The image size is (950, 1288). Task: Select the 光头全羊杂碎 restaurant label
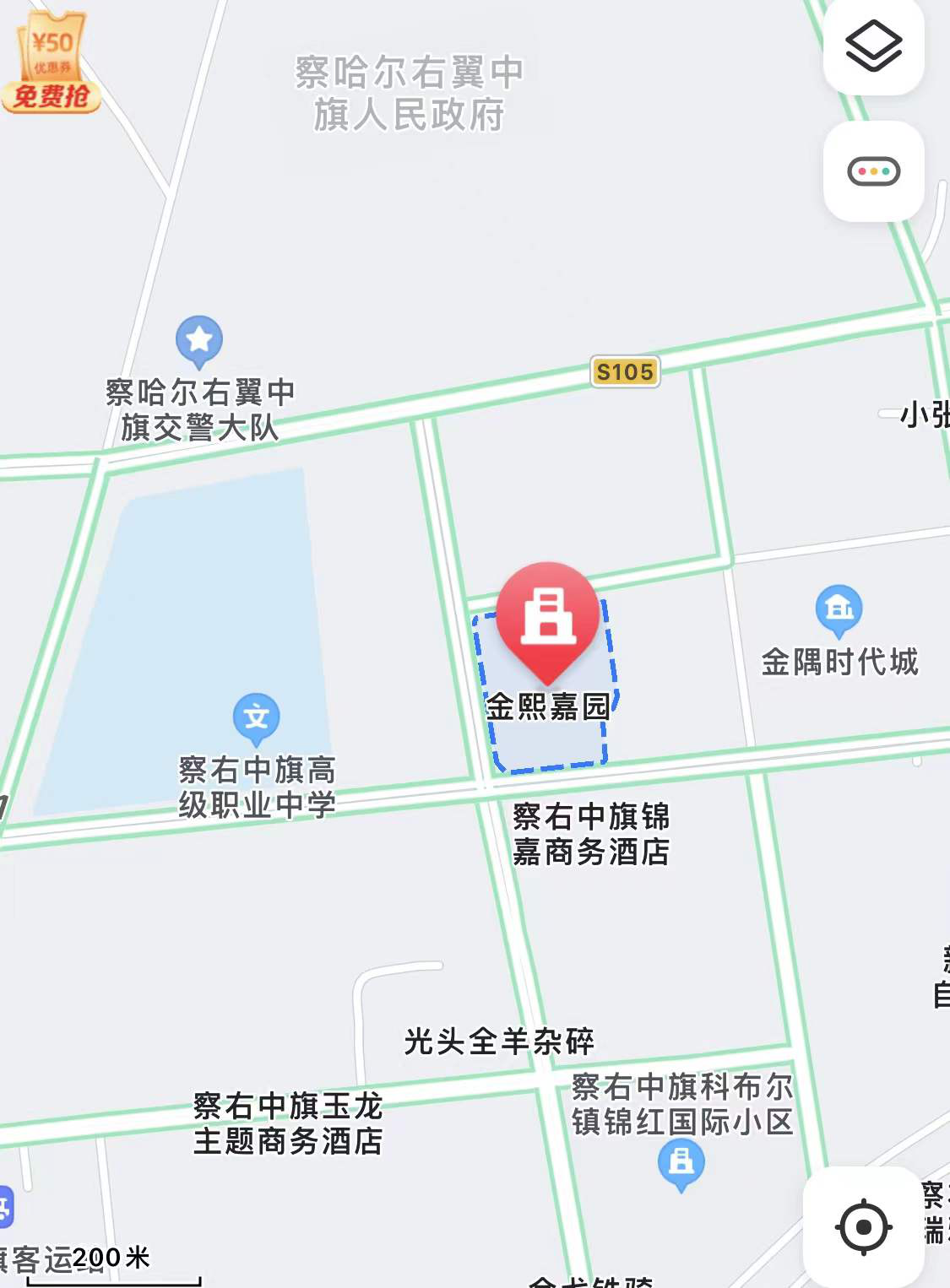pyautogui.click(x=499, y=1042)
